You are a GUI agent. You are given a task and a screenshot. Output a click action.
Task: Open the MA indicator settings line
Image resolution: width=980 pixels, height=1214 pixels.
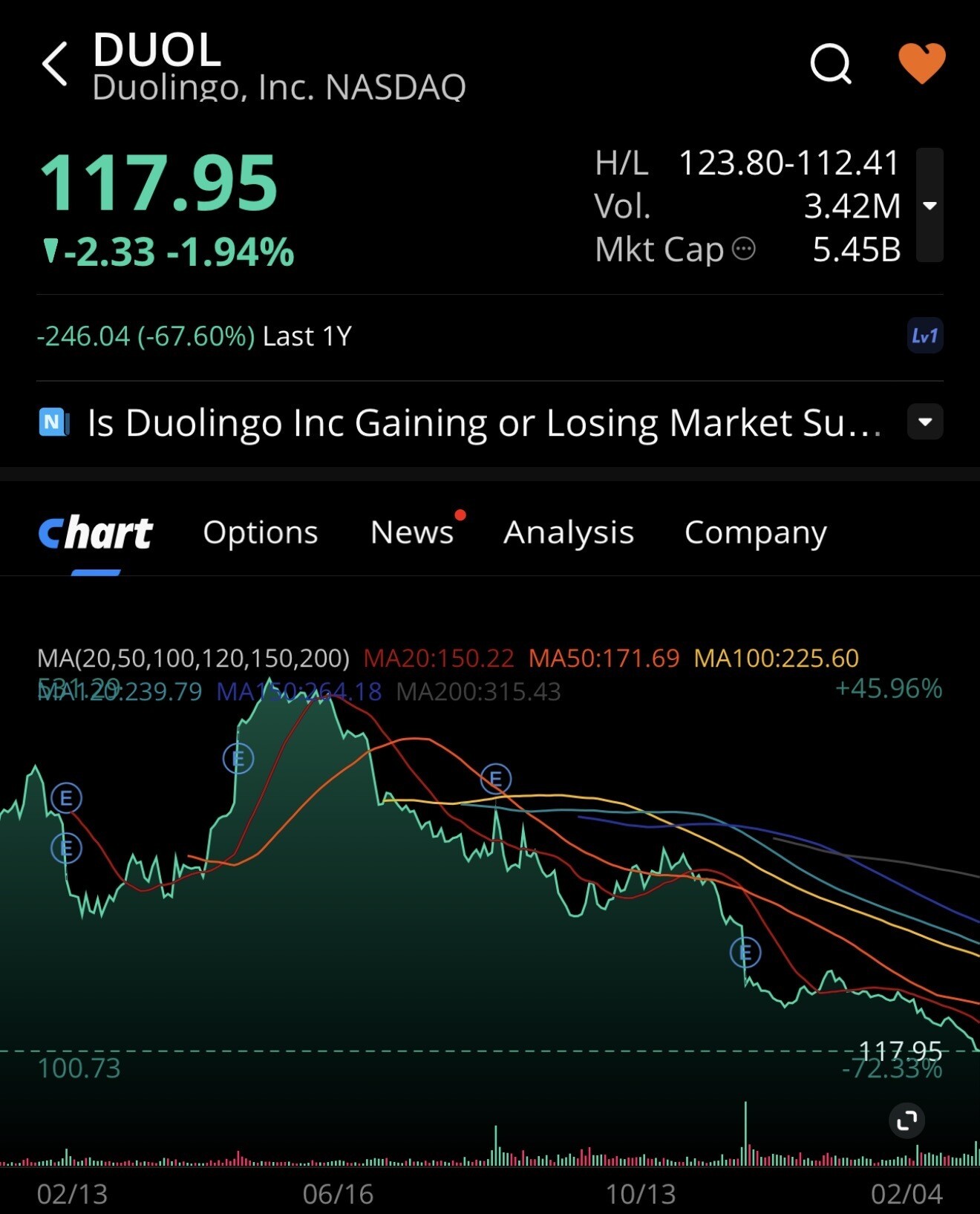click(193, 659)
